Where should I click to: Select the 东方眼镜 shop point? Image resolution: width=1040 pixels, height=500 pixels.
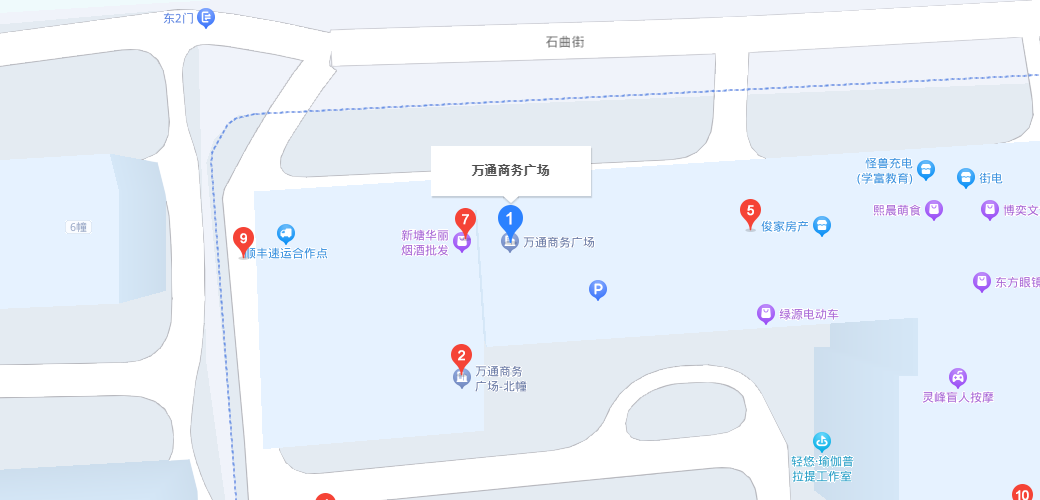click(x=982, y=282)
